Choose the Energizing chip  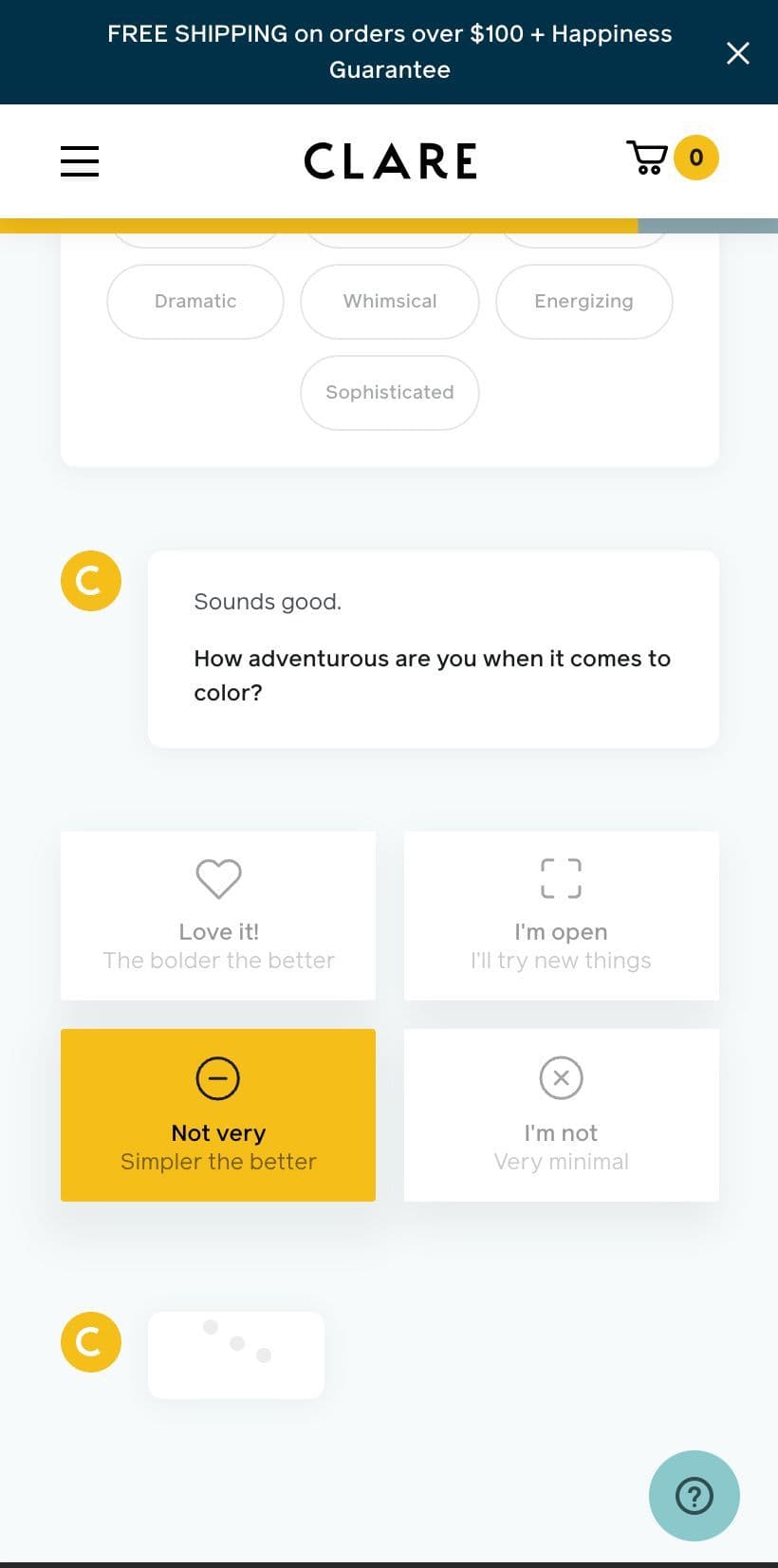point(583,301)
